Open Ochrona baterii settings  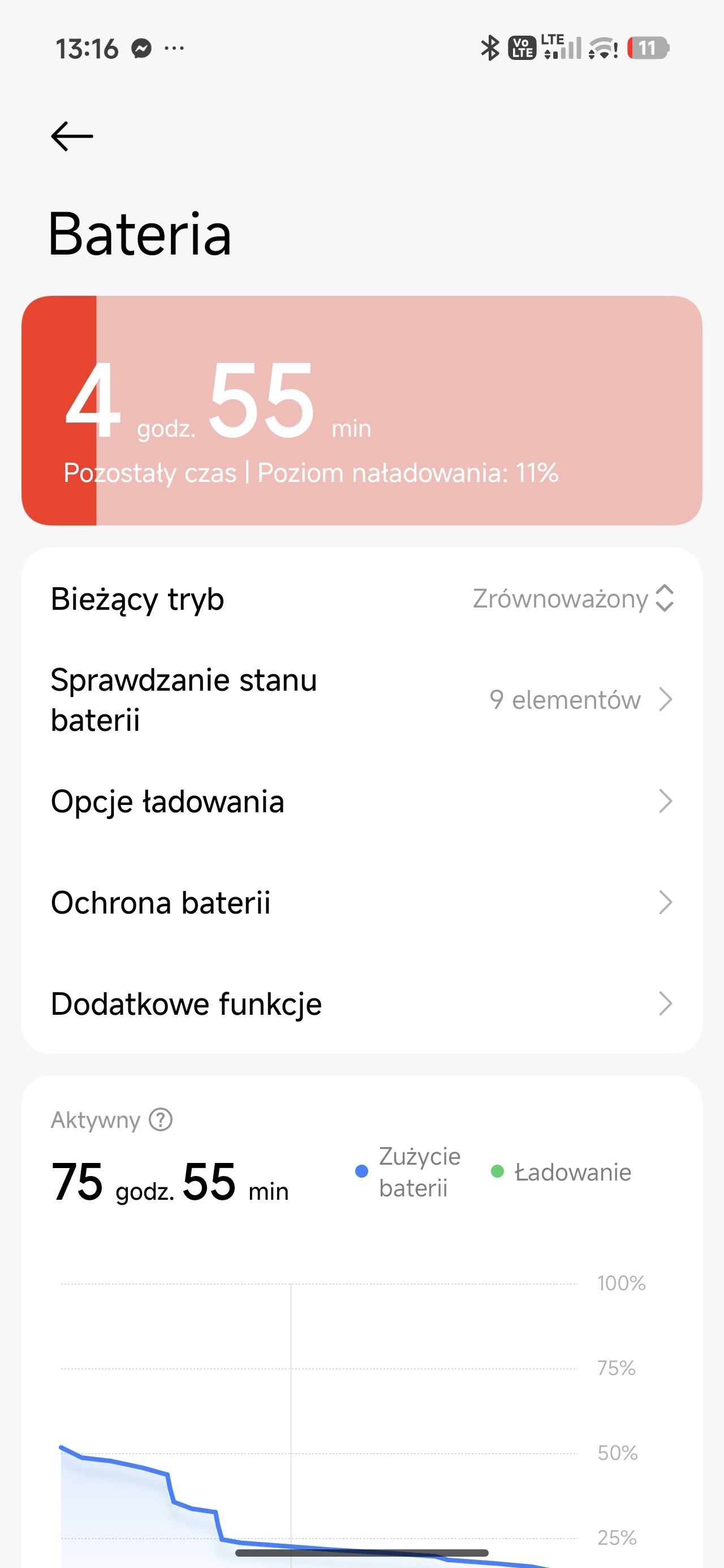click(x=361, y=902)
